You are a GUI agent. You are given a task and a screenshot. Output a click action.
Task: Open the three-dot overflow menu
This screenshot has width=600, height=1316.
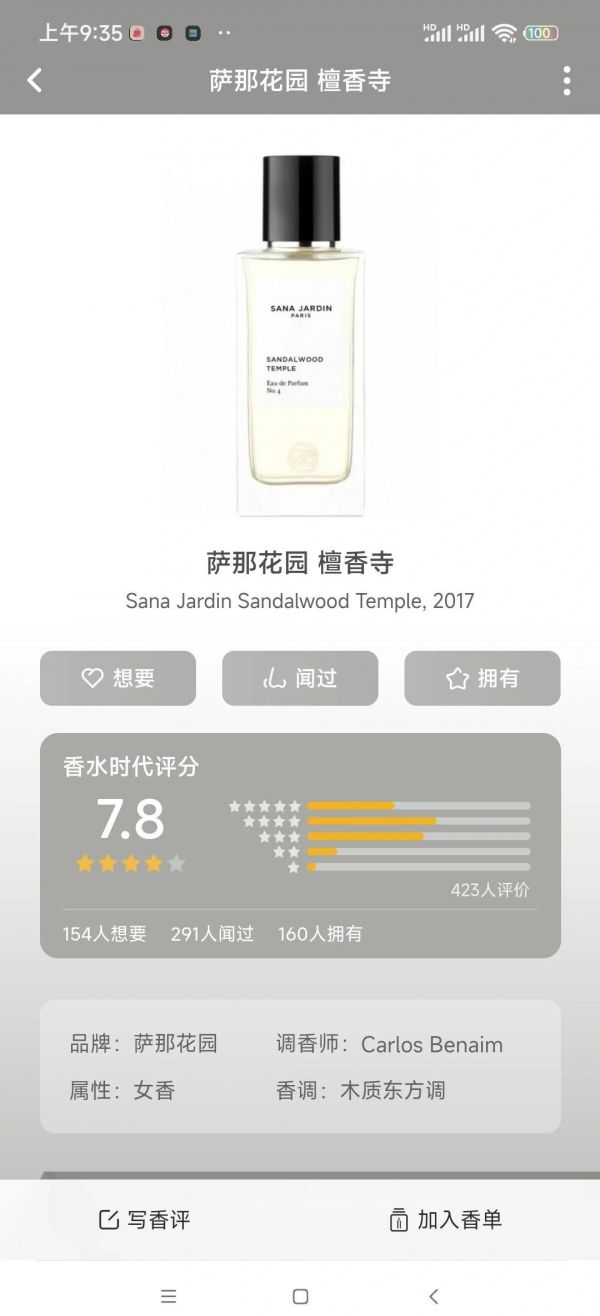click(x=566, y=81)
